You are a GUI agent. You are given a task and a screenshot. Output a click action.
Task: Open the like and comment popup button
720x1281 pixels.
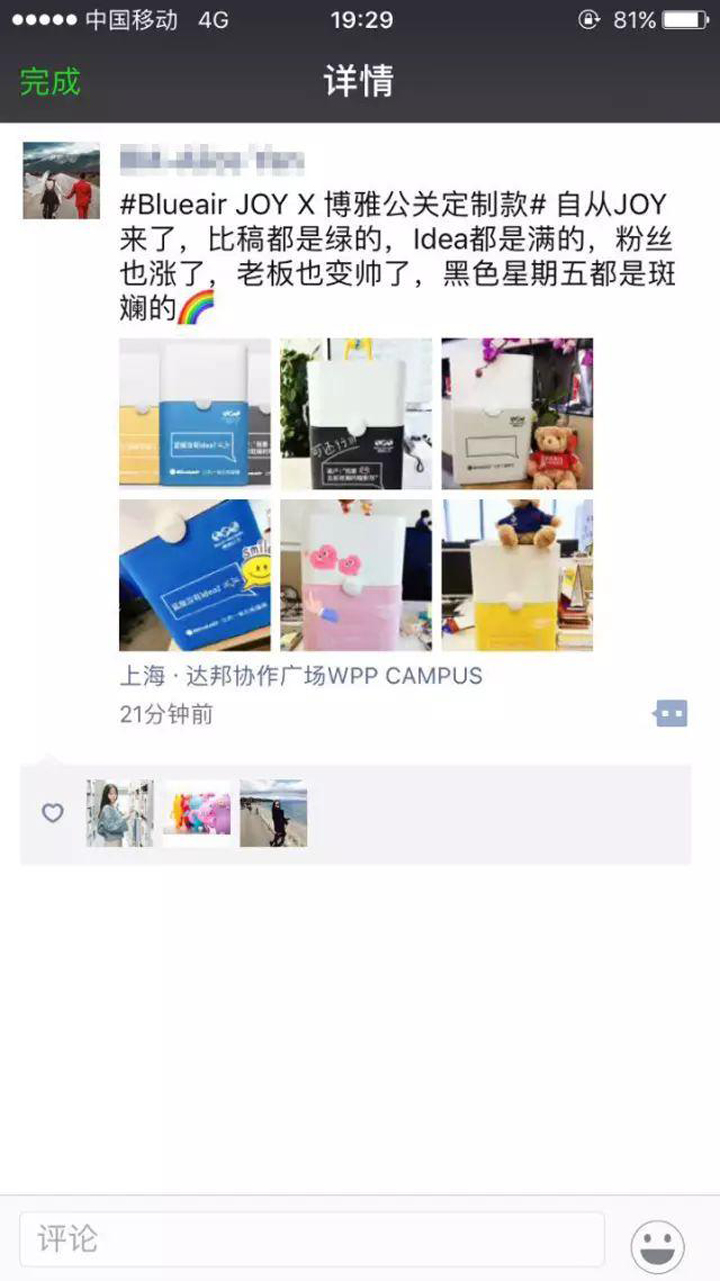click(x=671, y=714)
